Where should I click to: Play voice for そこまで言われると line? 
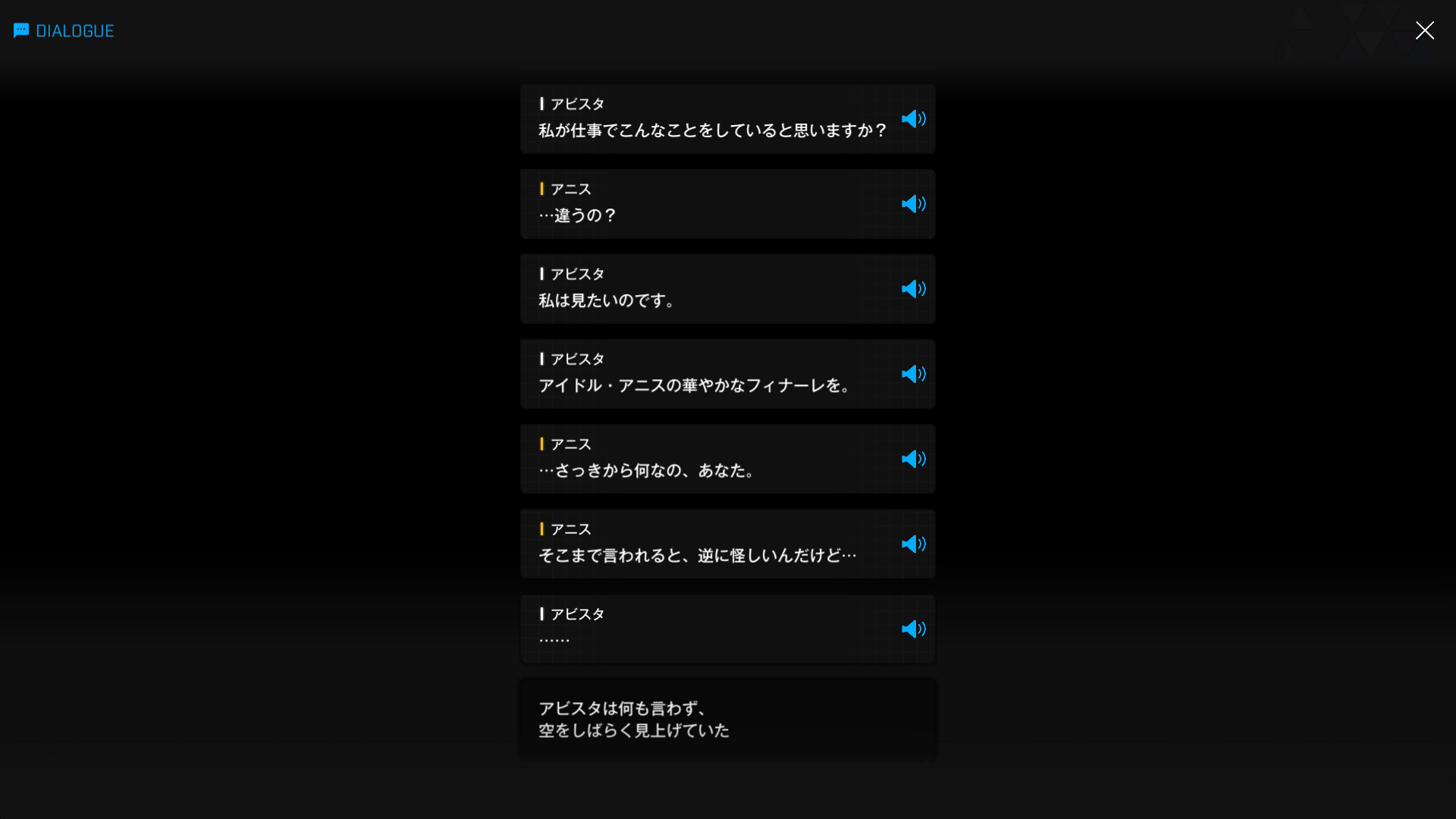[x=913, y=544]
